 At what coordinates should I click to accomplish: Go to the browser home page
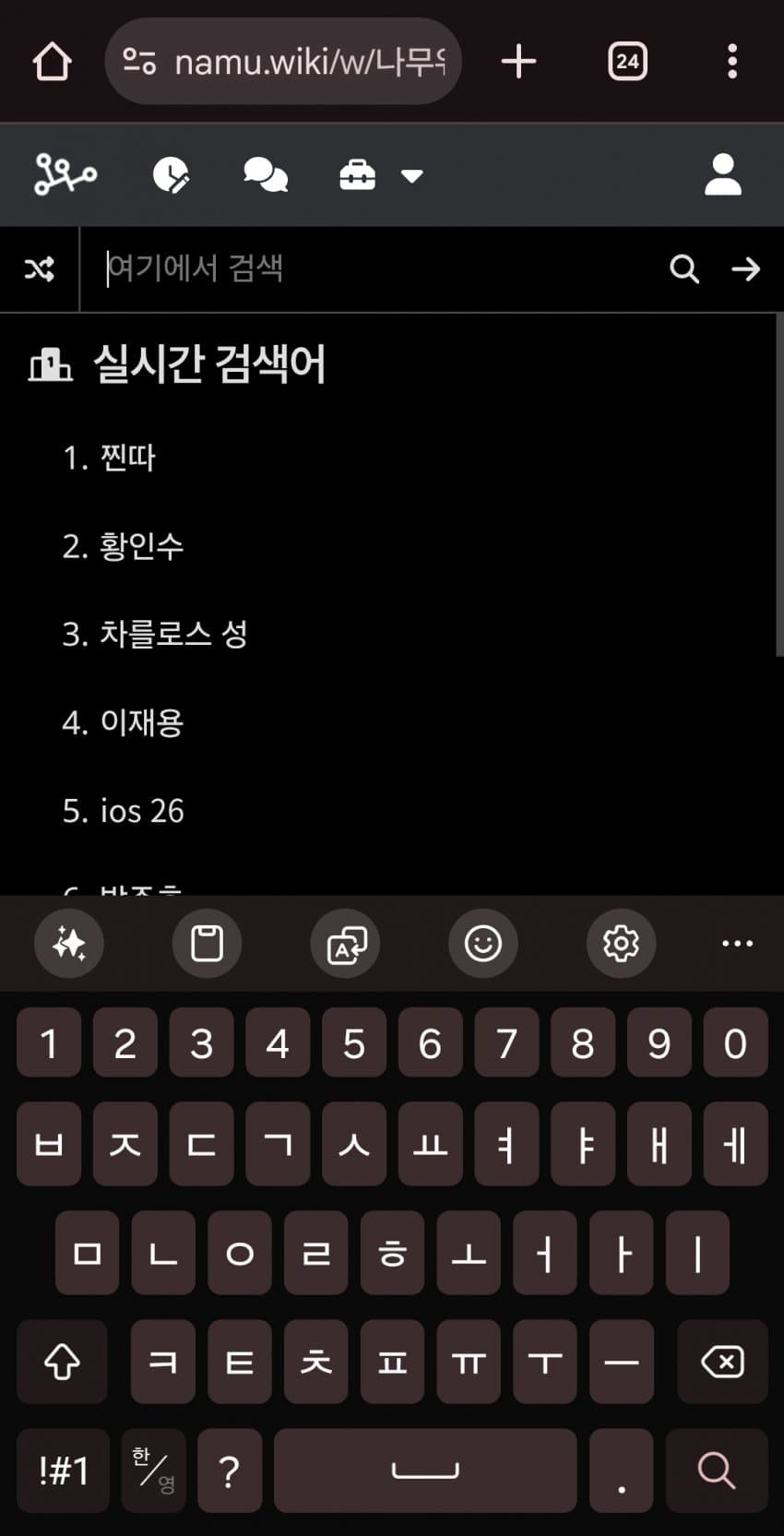52,62
